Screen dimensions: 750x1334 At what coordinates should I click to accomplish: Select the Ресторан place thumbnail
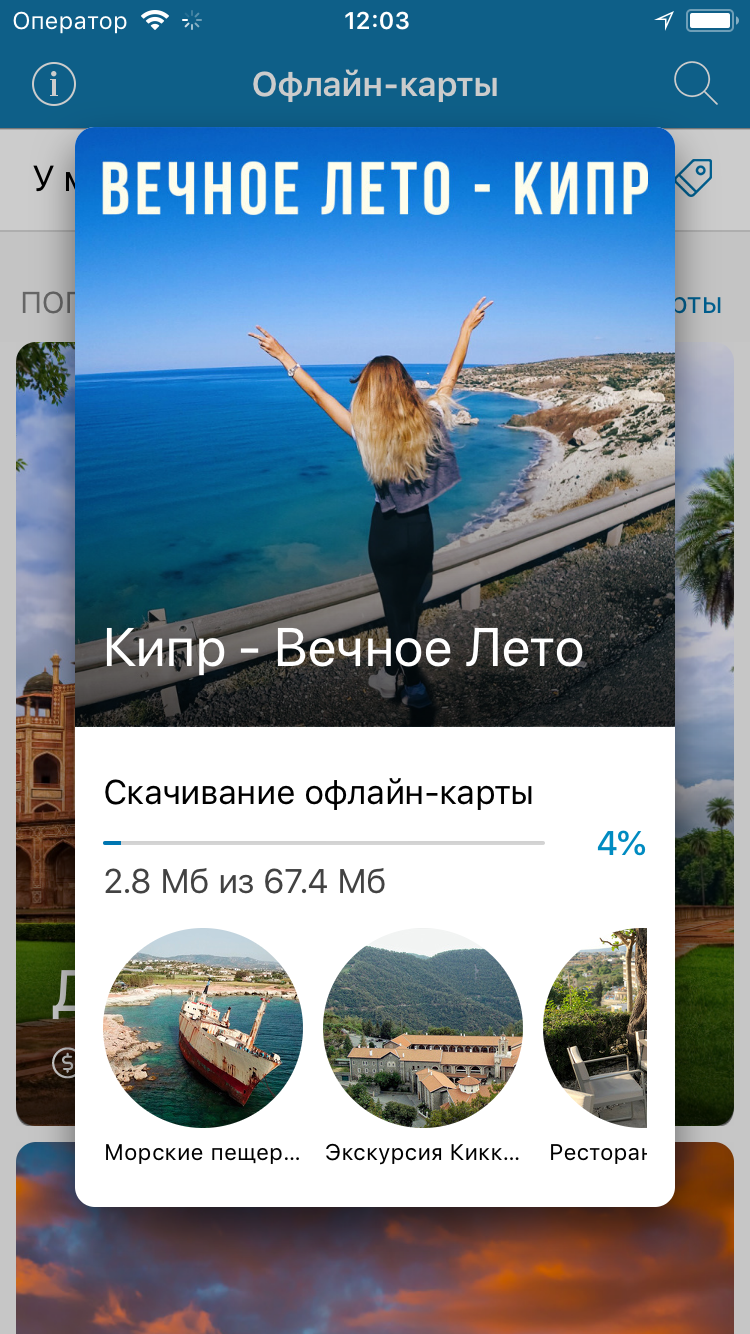(x=596, y=1028)
